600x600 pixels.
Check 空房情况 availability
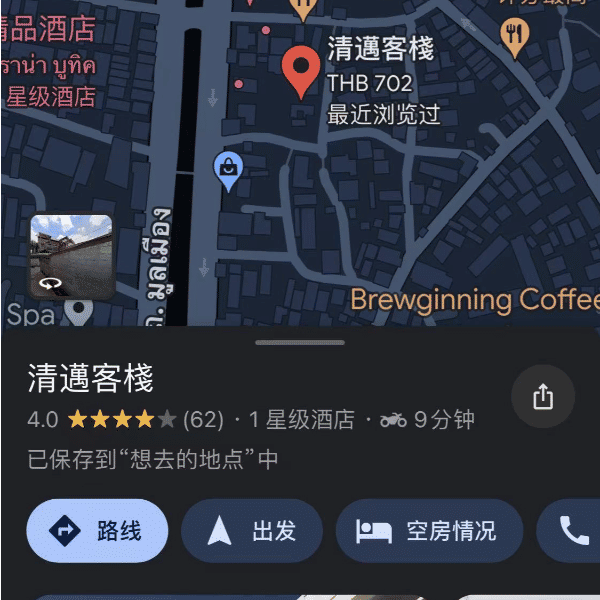[430, 531]
